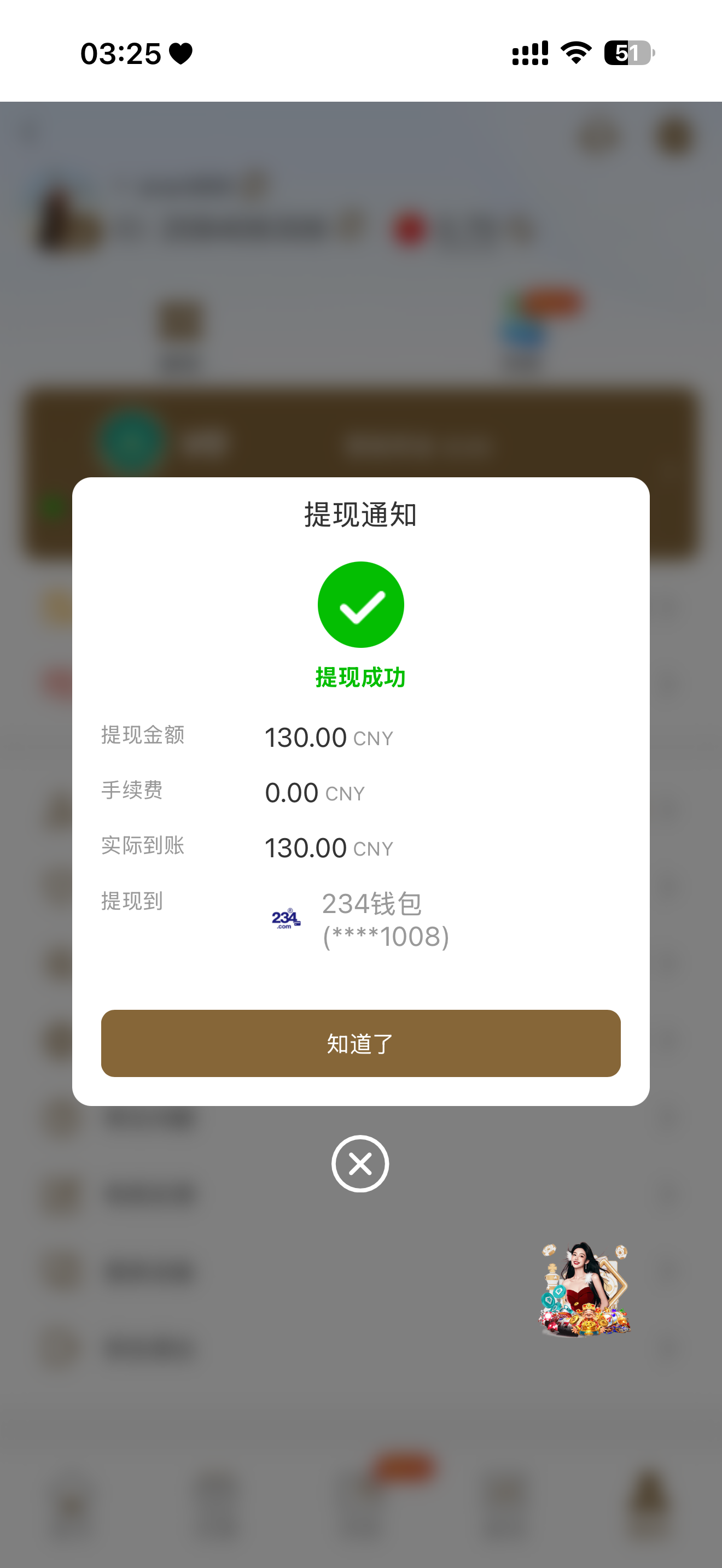Tap the green success checkmark icon
The image size is (722, 1568).
point(360,604)
